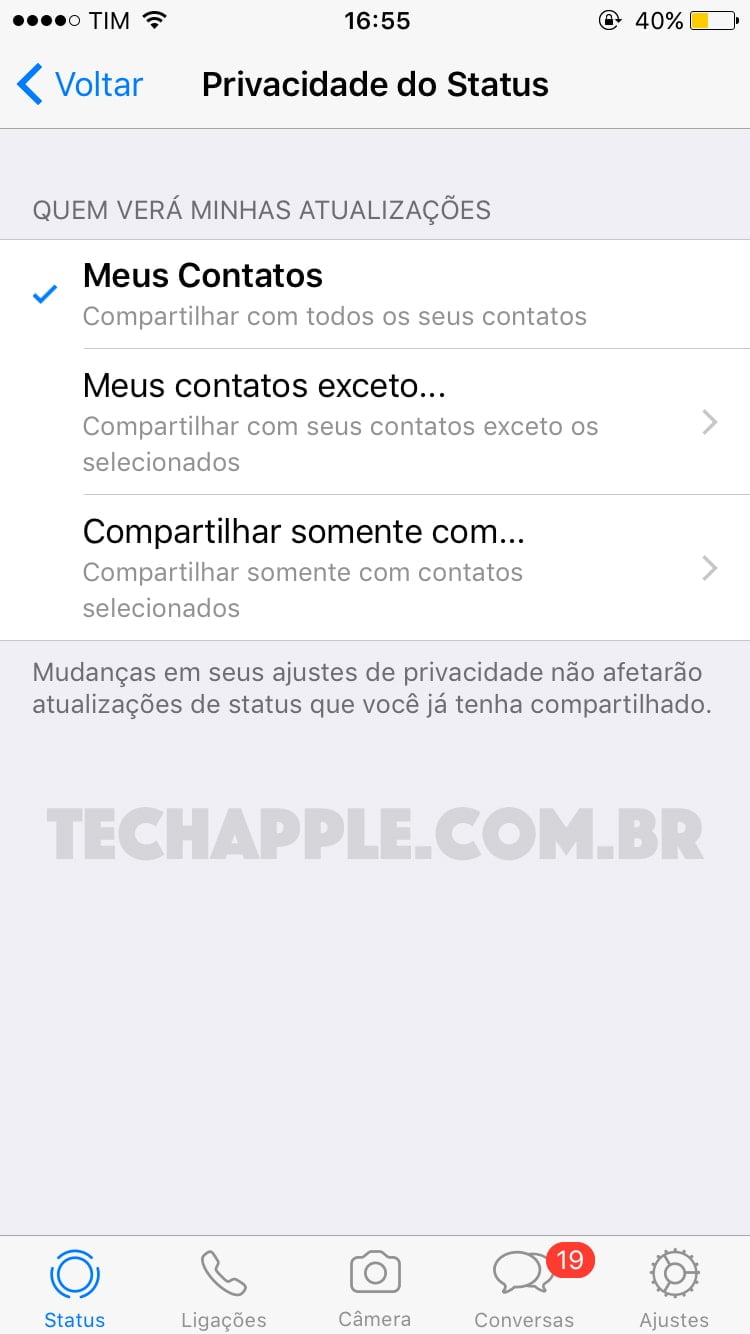Switch to the Conversas tab
750x1334 pixels.
pos(525,1288)
